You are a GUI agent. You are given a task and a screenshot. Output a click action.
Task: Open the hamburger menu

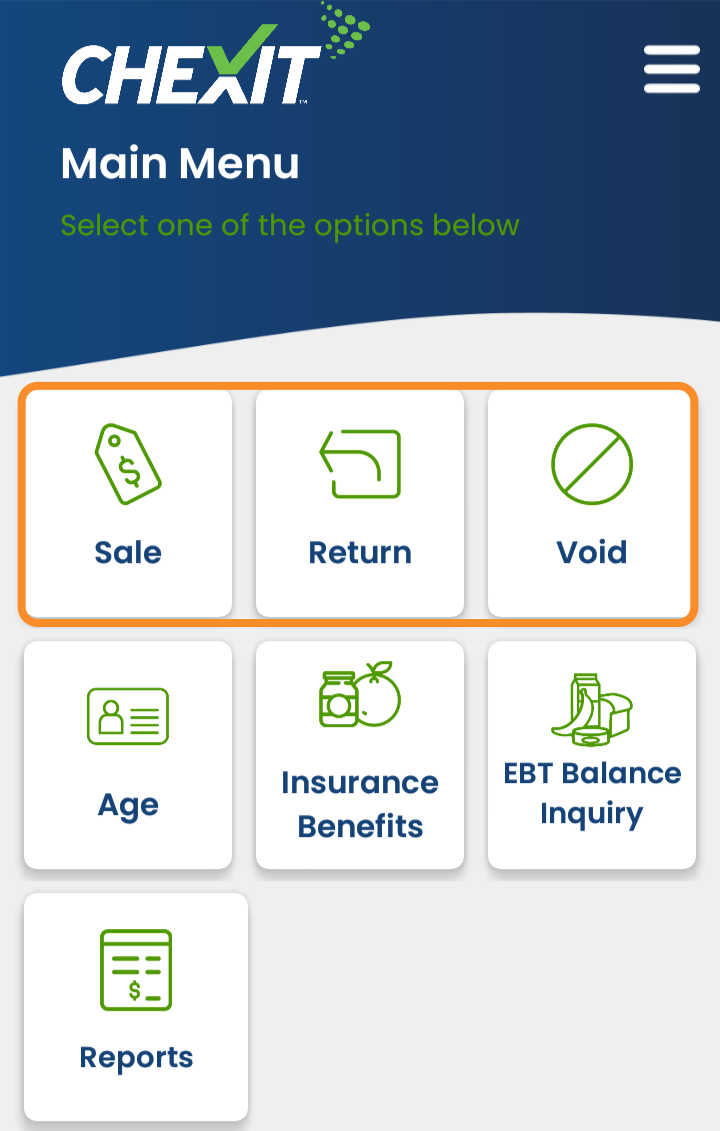[x=671, y=68]
